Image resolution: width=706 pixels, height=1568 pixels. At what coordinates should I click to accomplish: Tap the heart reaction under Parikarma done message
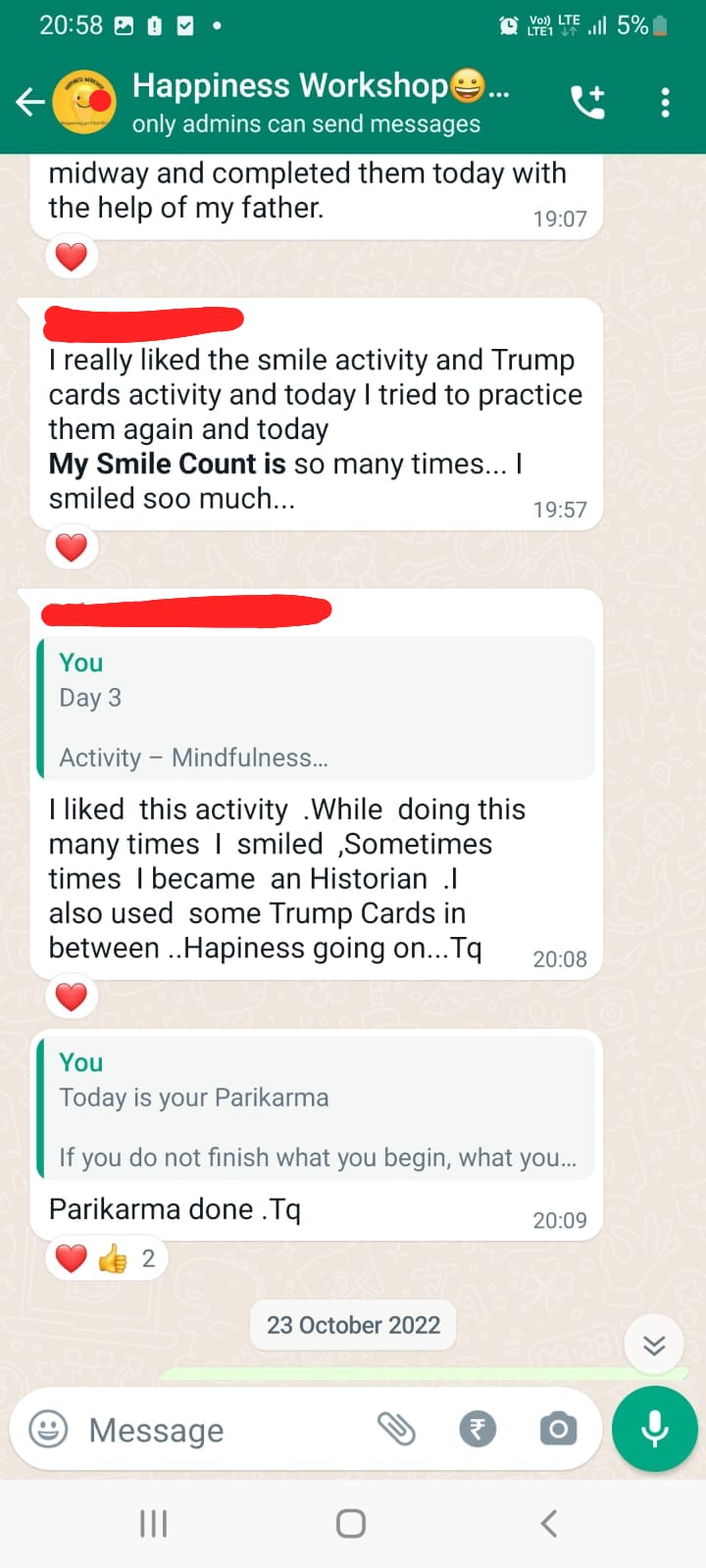pos(70,1257)
